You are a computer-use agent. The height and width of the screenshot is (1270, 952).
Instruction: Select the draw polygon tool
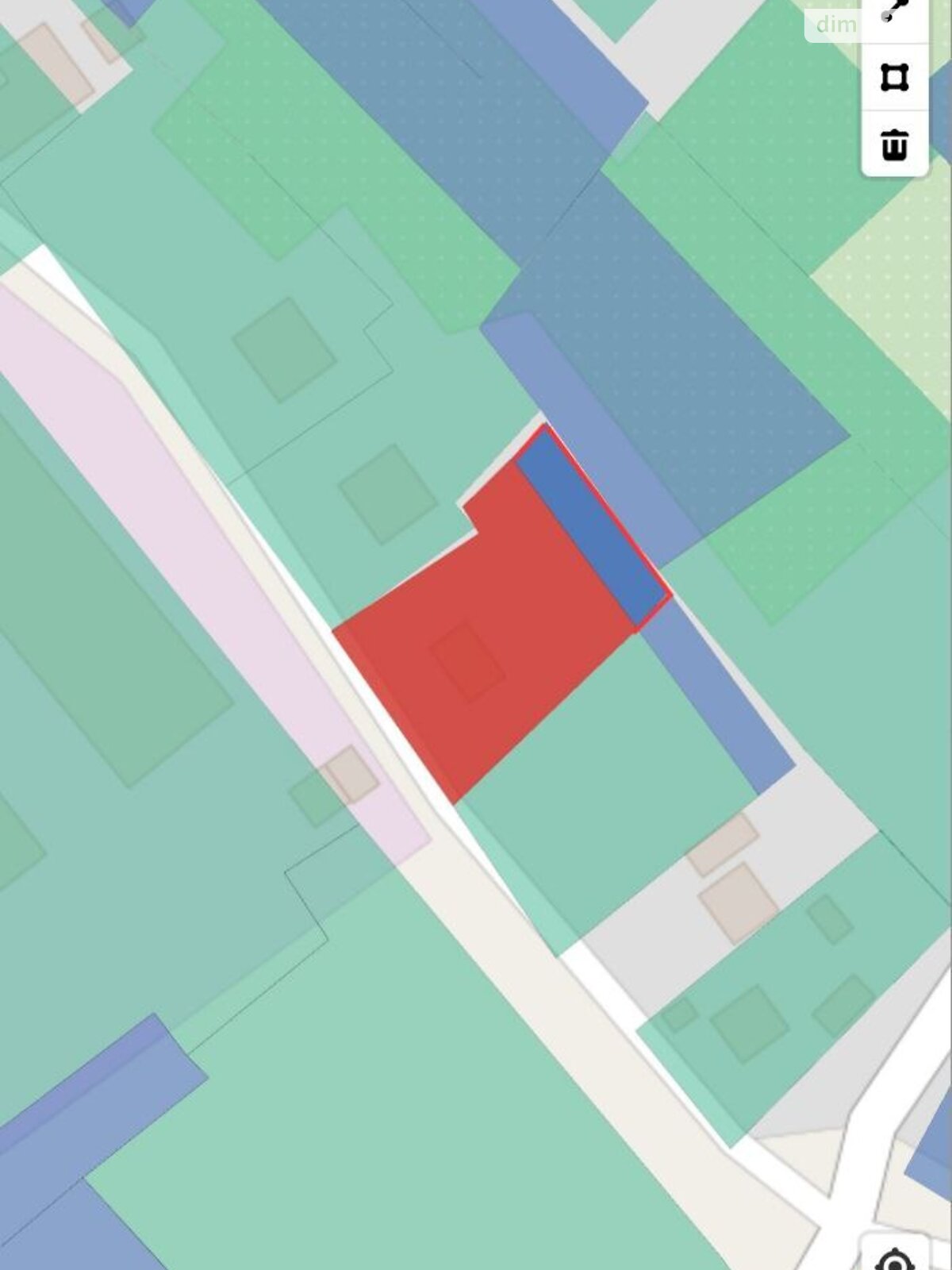pyautogui.click(x=895, y=78)
